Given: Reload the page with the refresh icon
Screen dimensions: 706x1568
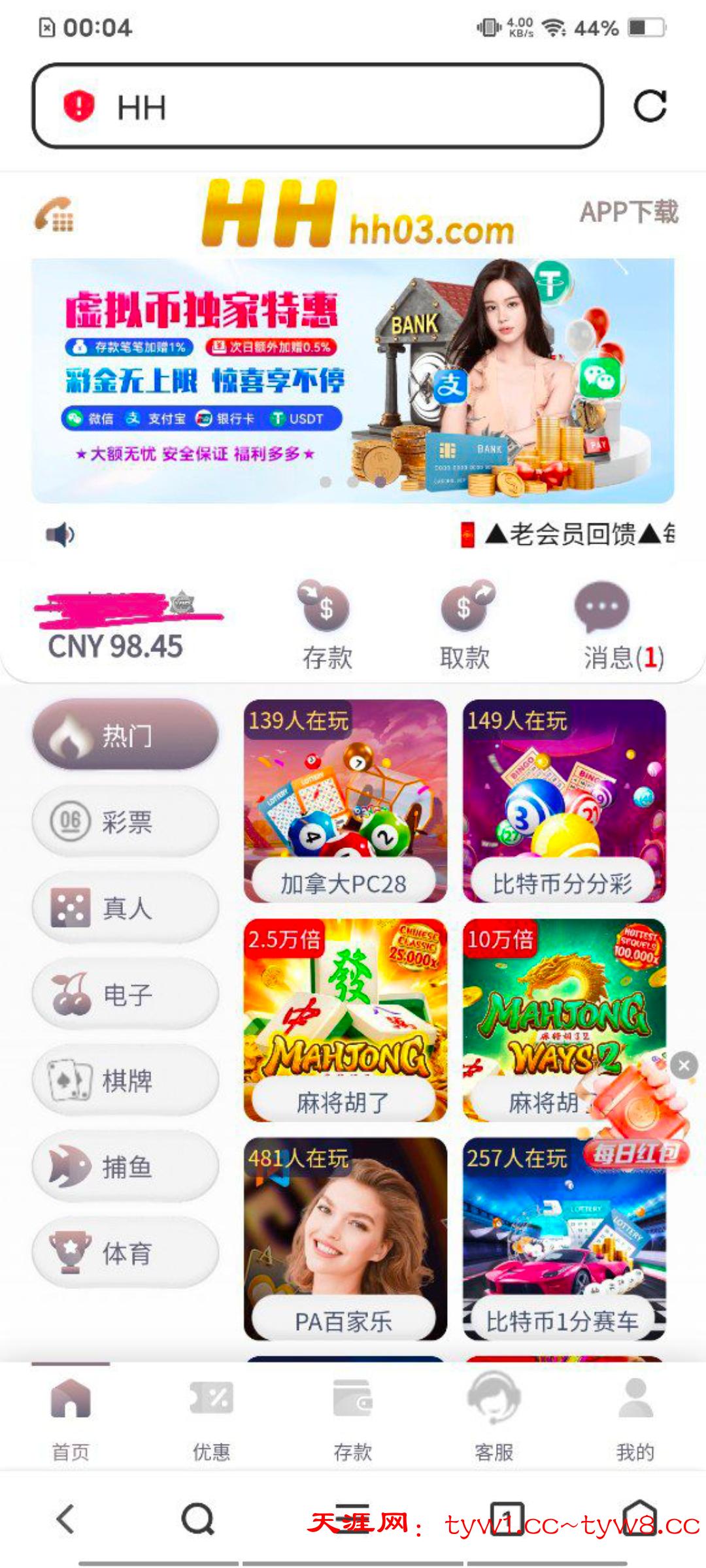Looking at the screenshot, I should point(650,106).
